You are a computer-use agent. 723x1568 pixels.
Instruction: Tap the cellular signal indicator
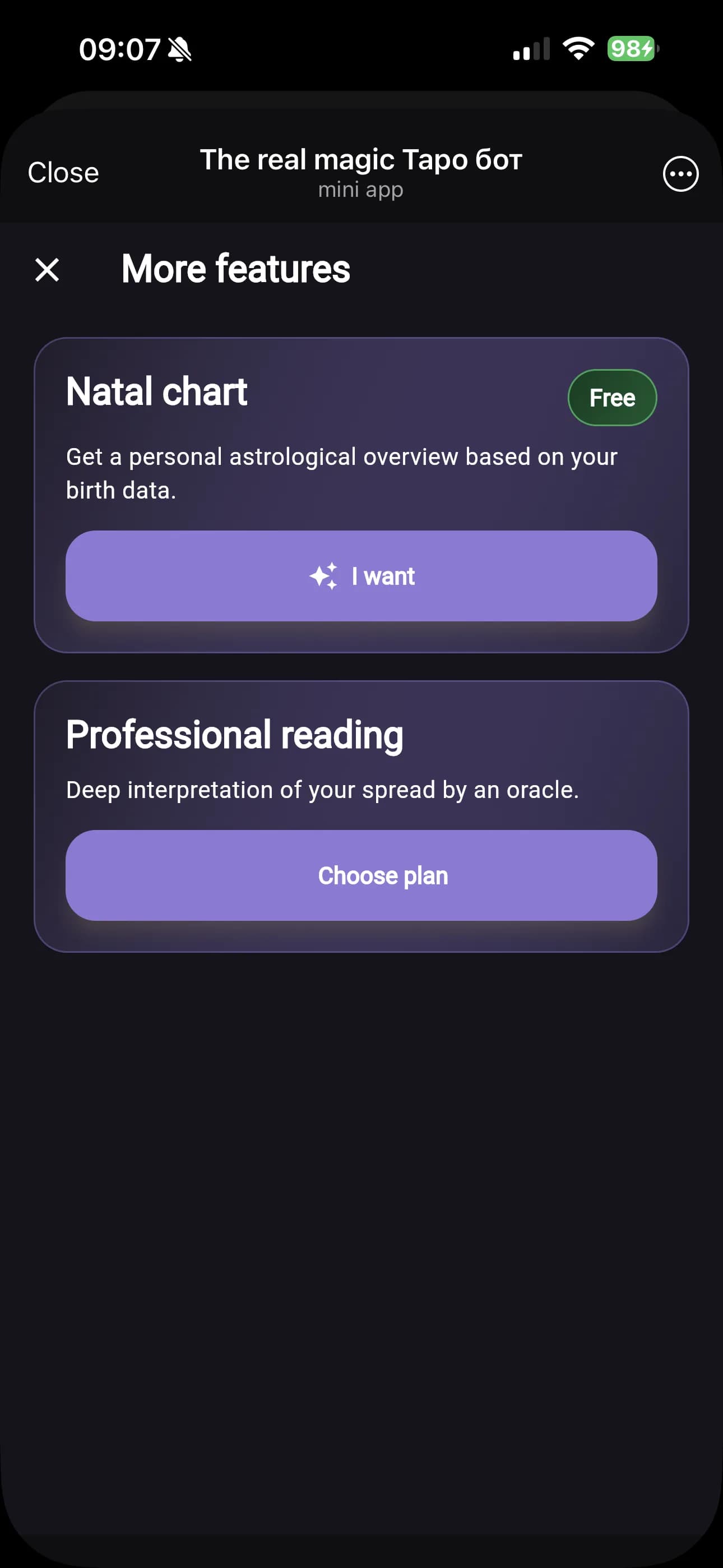[532, 49]
